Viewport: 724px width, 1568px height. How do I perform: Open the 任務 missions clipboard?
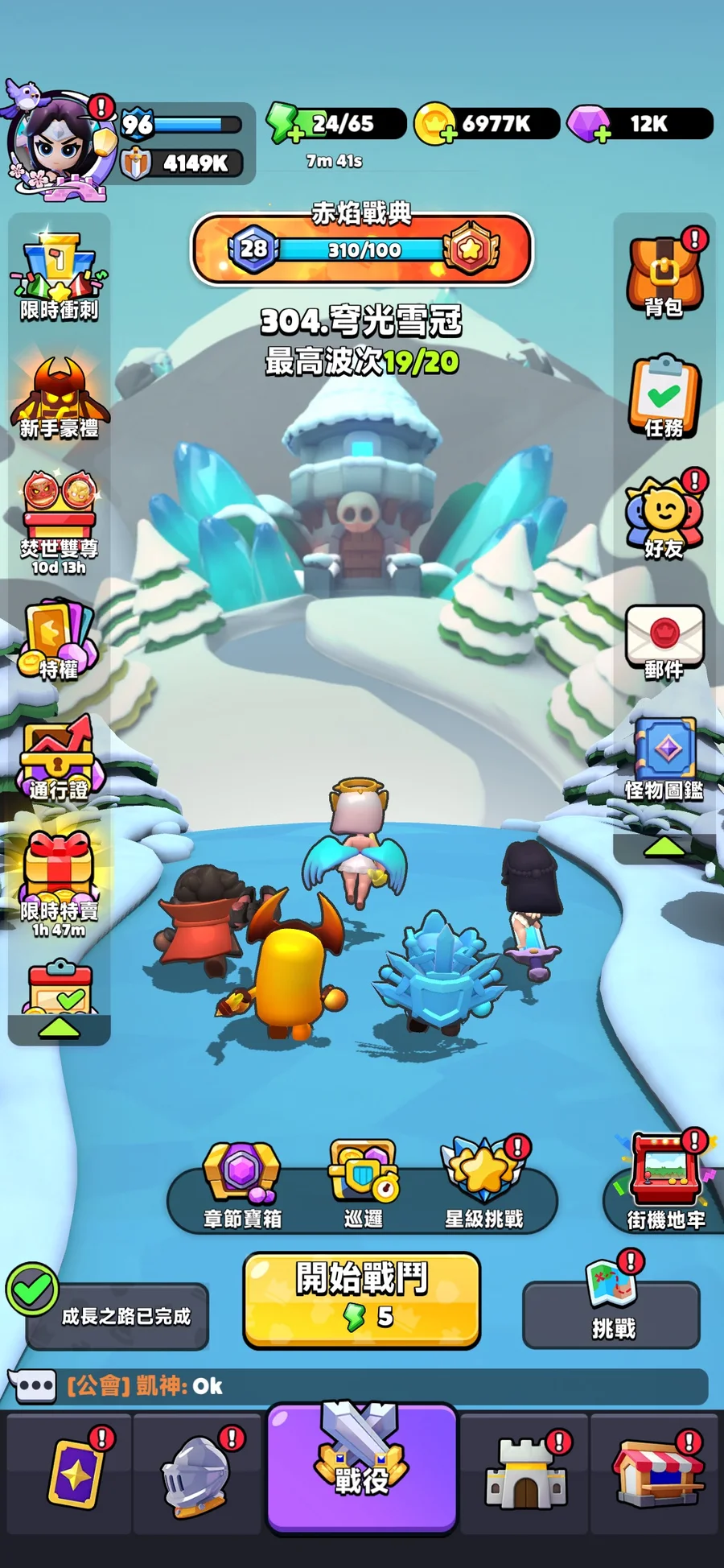(664, 396)
